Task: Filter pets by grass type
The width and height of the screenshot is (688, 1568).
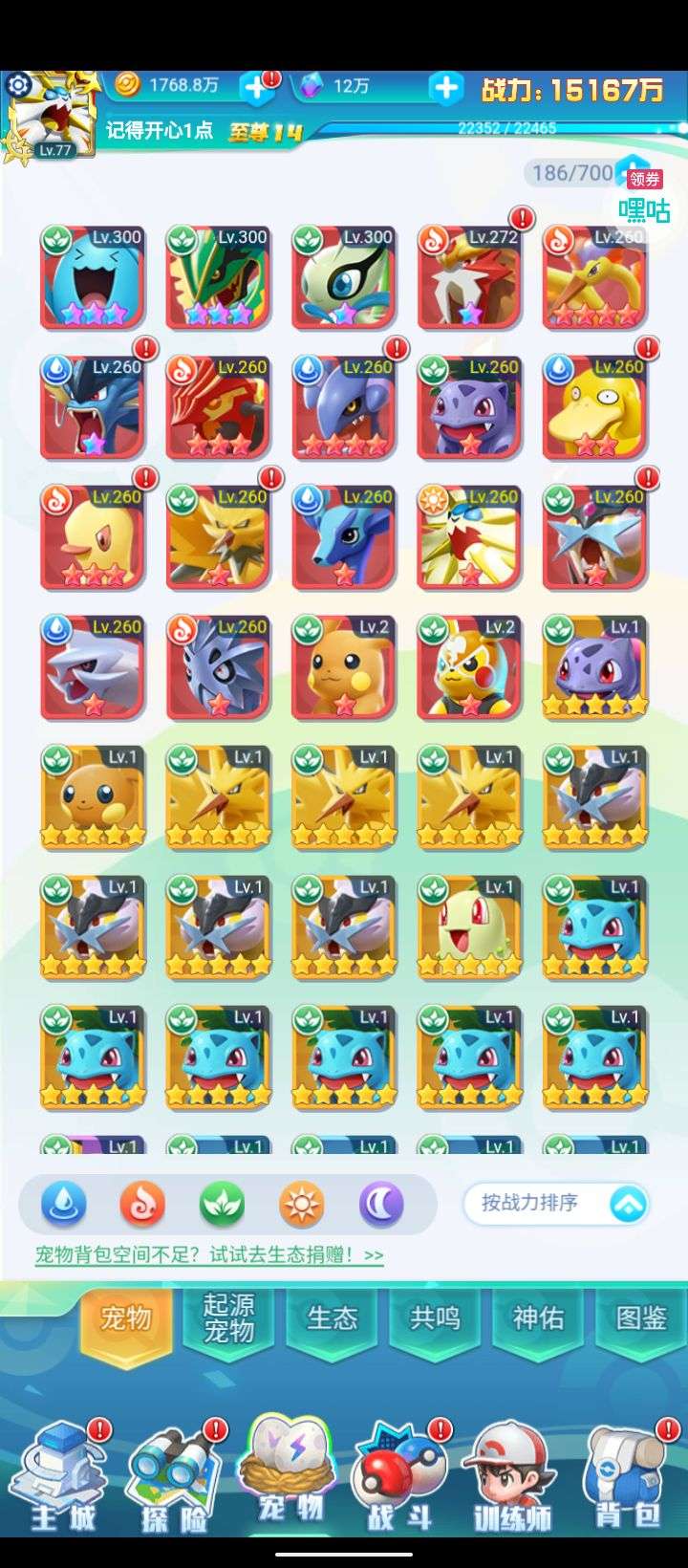Action: pos(222,1205)
